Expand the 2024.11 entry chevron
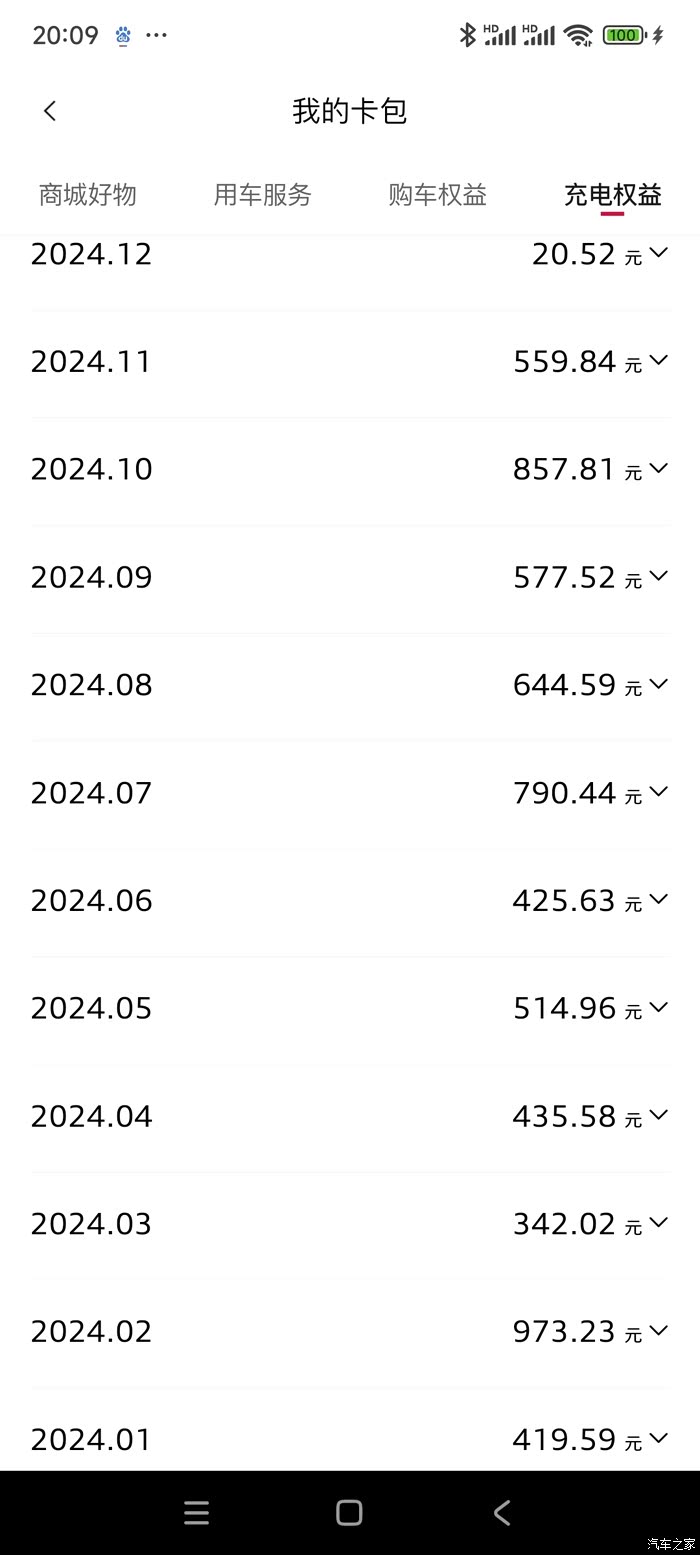Viewport: 700px width, 1555px height. [x=658, y=361]
